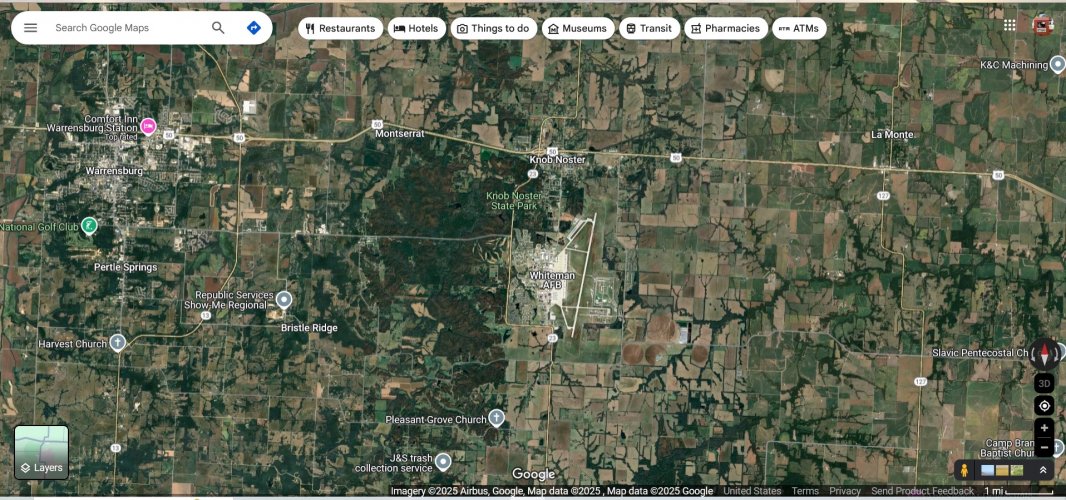Screen dimensions: 1066x500
Task: Tap the magnifier search icon
Action: coord(218,28)
